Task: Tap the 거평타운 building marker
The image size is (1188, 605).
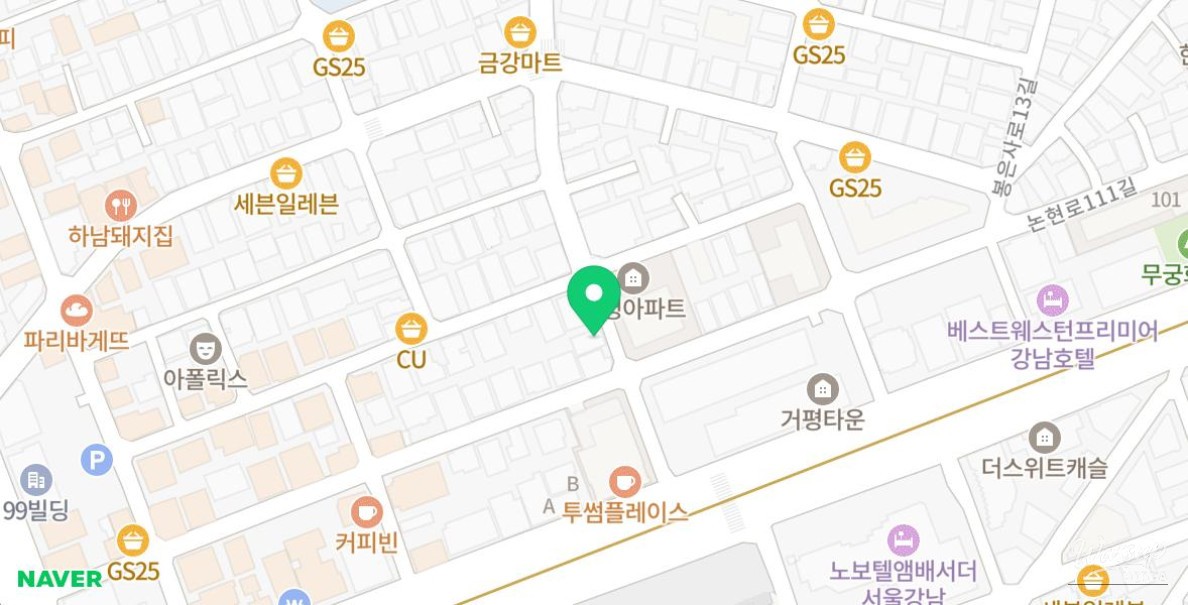Action: [x=822, y=389]
